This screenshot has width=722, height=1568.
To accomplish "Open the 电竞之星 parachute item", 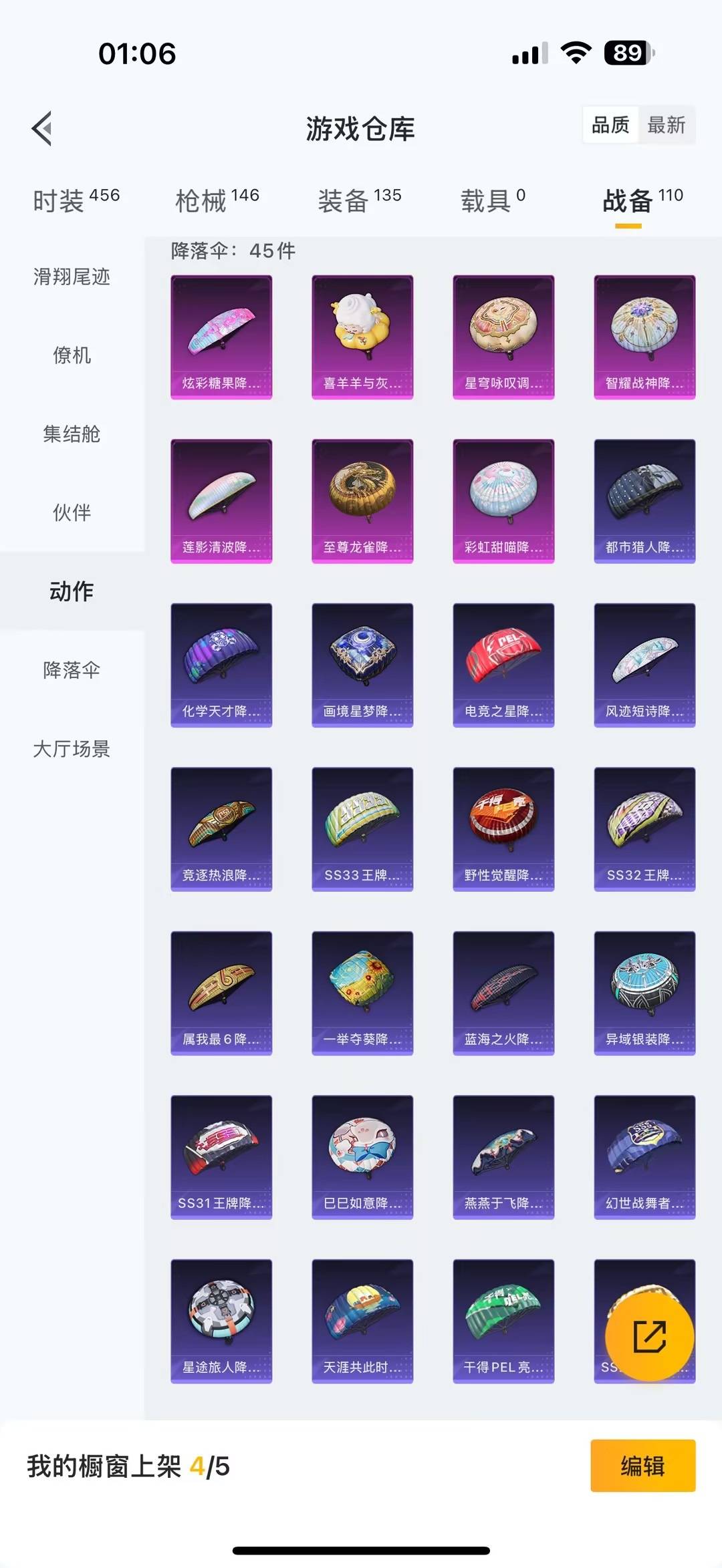I will (x=503, y=665).
